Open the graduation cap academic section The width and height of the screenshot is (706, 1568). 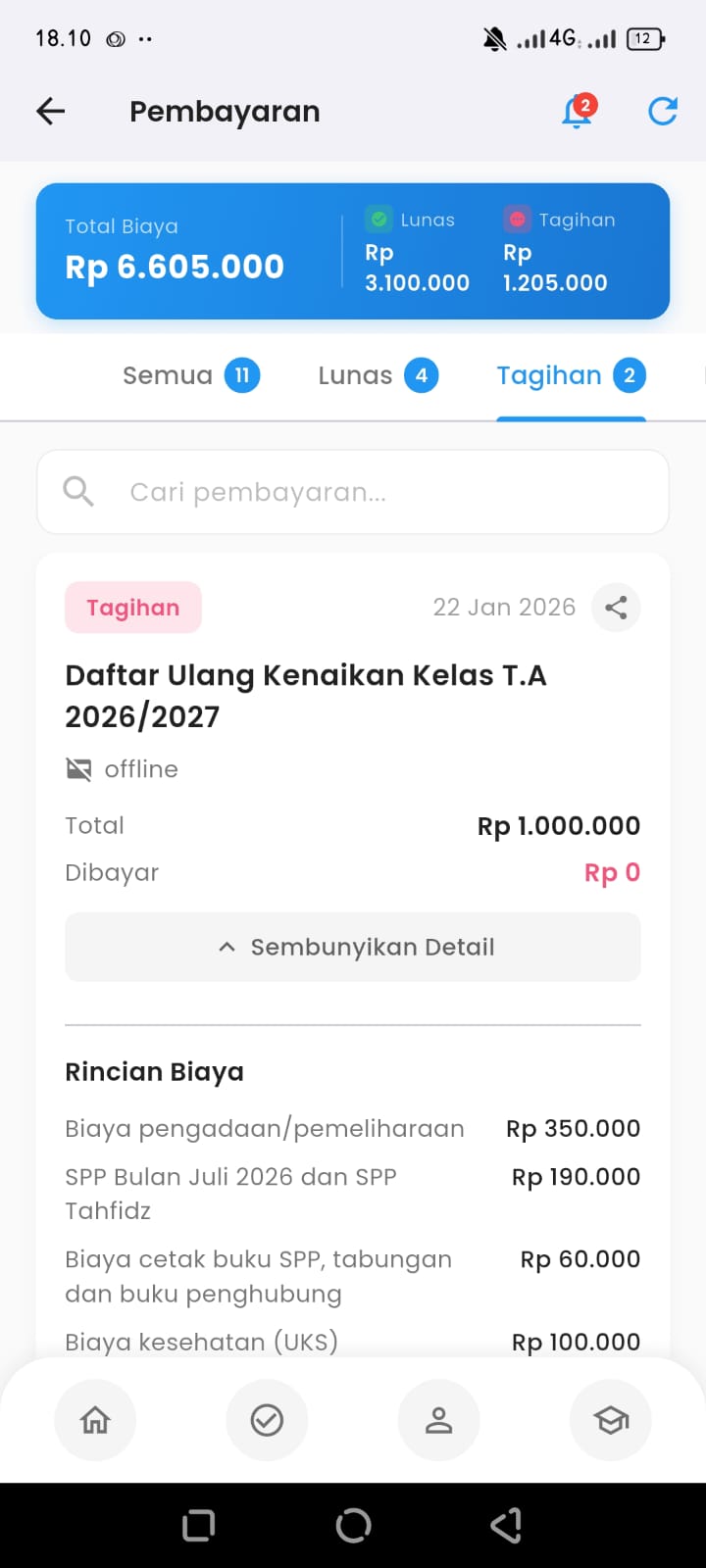[x=610, y=1420]
